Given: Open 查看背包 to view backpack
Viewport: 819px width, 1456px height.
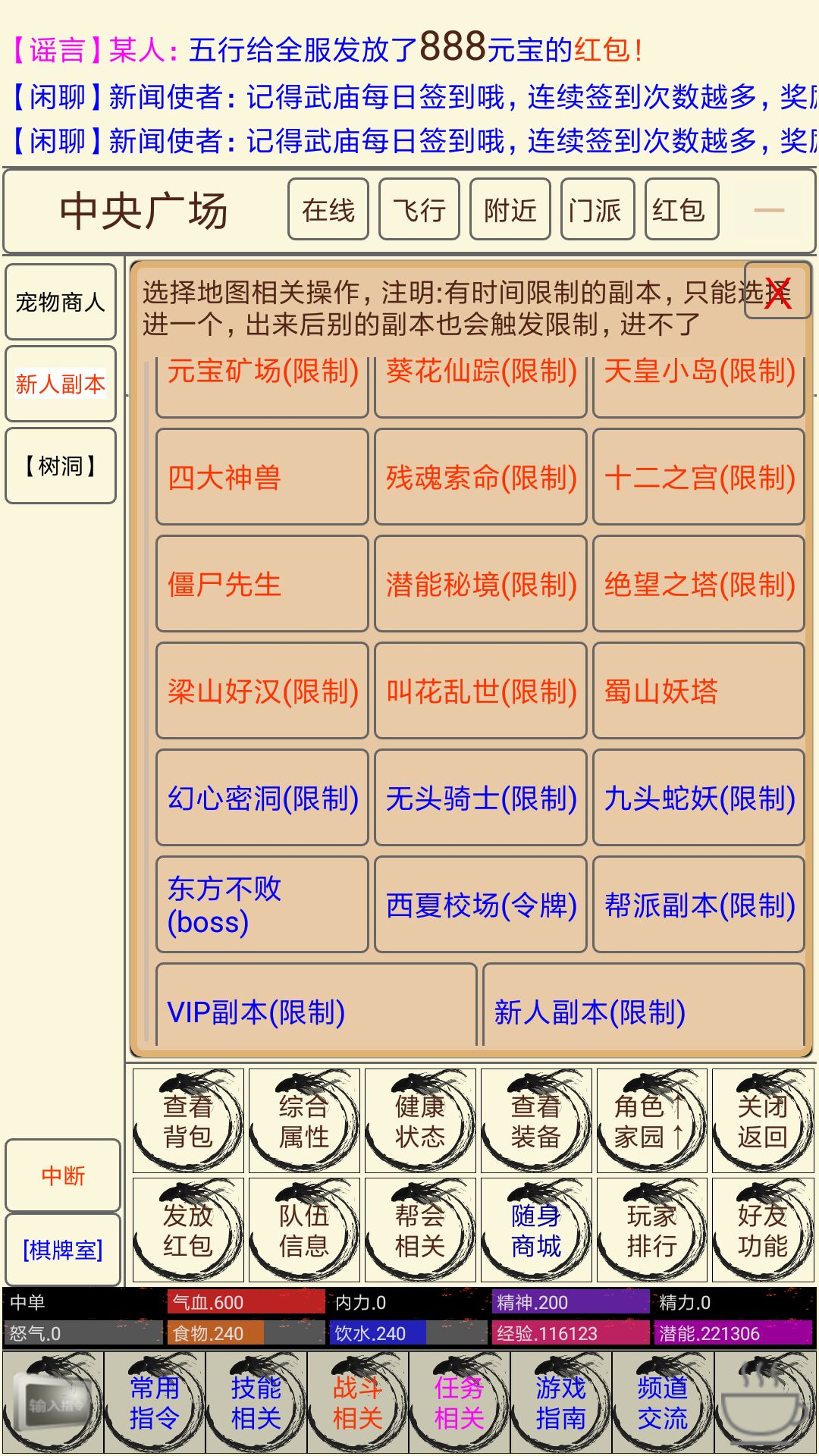Looking at the screenshot, I should pos(188,1121).
